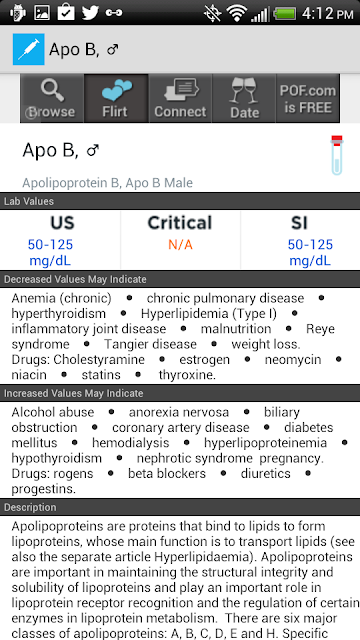Tap the syringe app icon in the header
Screen dimensions: 360x640
coord(29,49)
